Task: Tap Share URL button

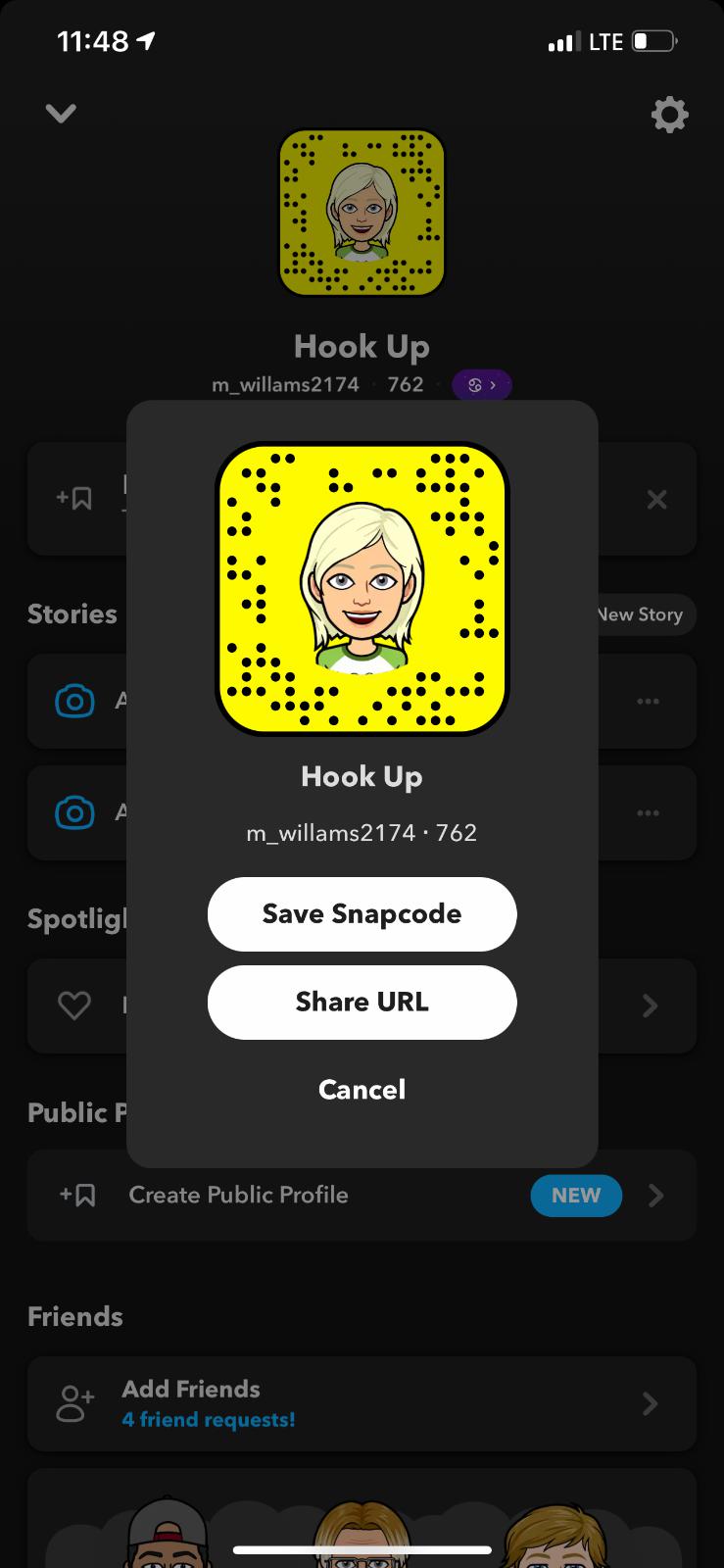Action: pos(362,1002)
